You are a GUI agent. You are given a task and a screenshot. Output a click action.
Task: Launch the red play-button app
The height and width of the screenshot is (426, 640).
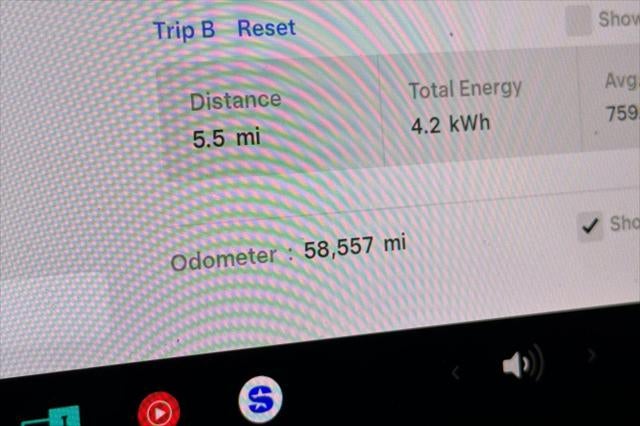[158, 409]
